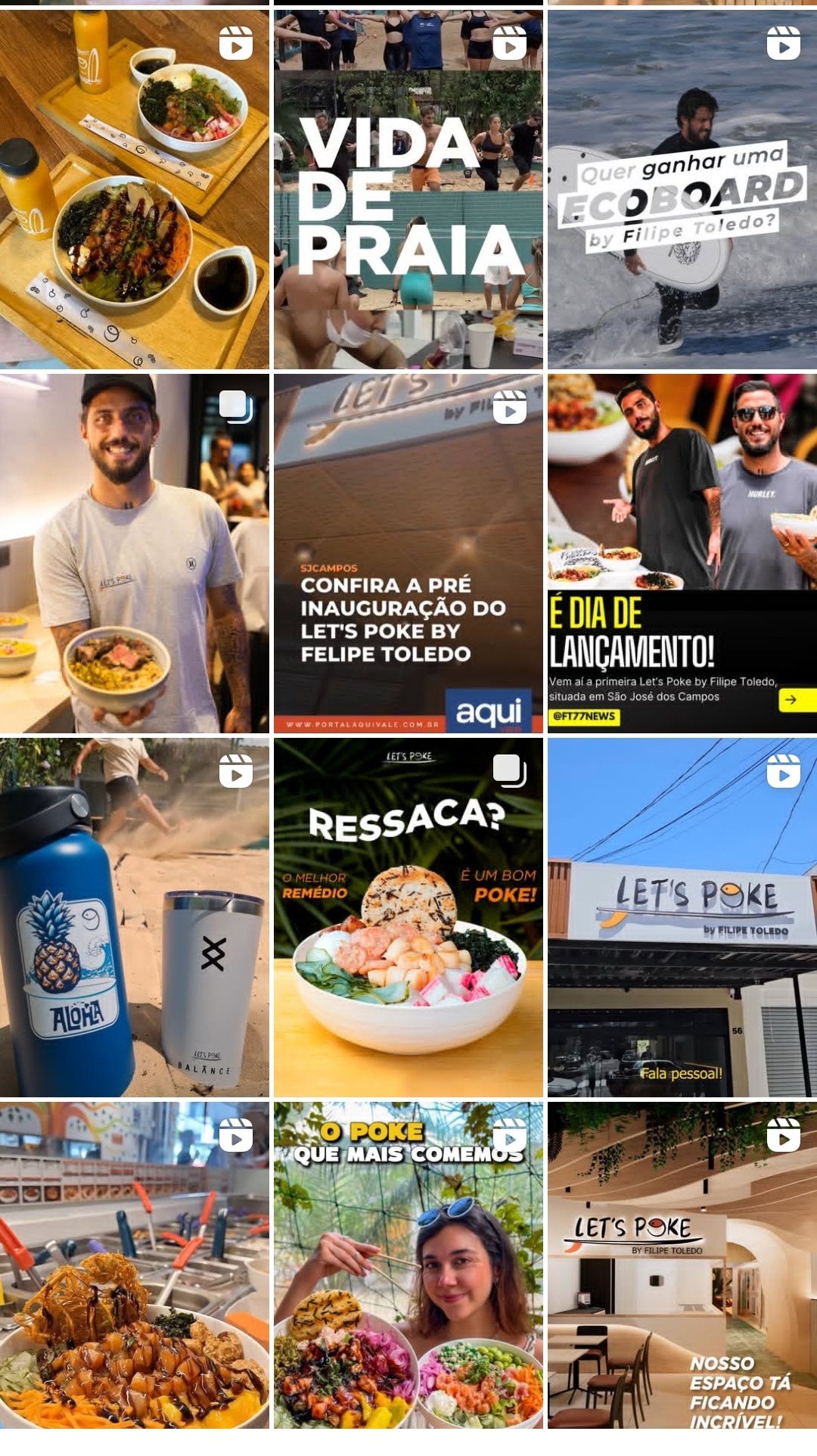Open the poke bowls on wooden trays reel
The width and height of the screenshot is (817, 1456).
point(135,189)
